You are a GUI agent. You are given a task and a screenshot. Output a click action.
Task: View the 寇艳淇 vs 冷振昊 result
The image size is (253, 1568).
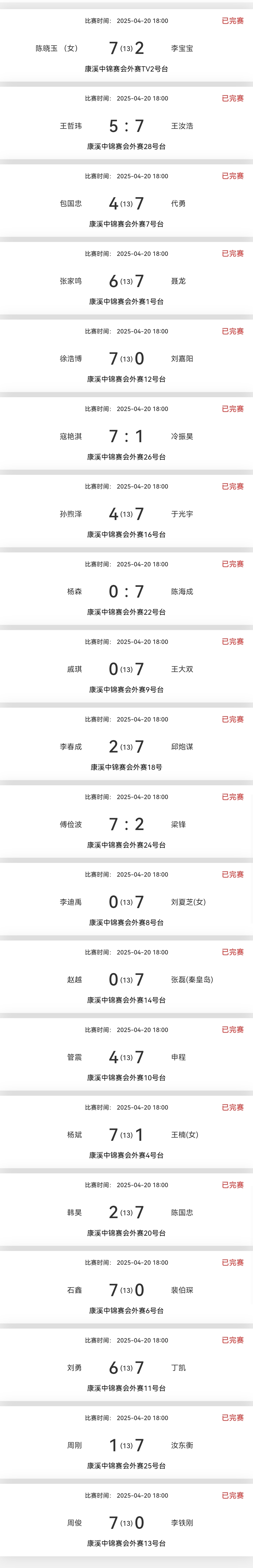(x=126, y=436)
